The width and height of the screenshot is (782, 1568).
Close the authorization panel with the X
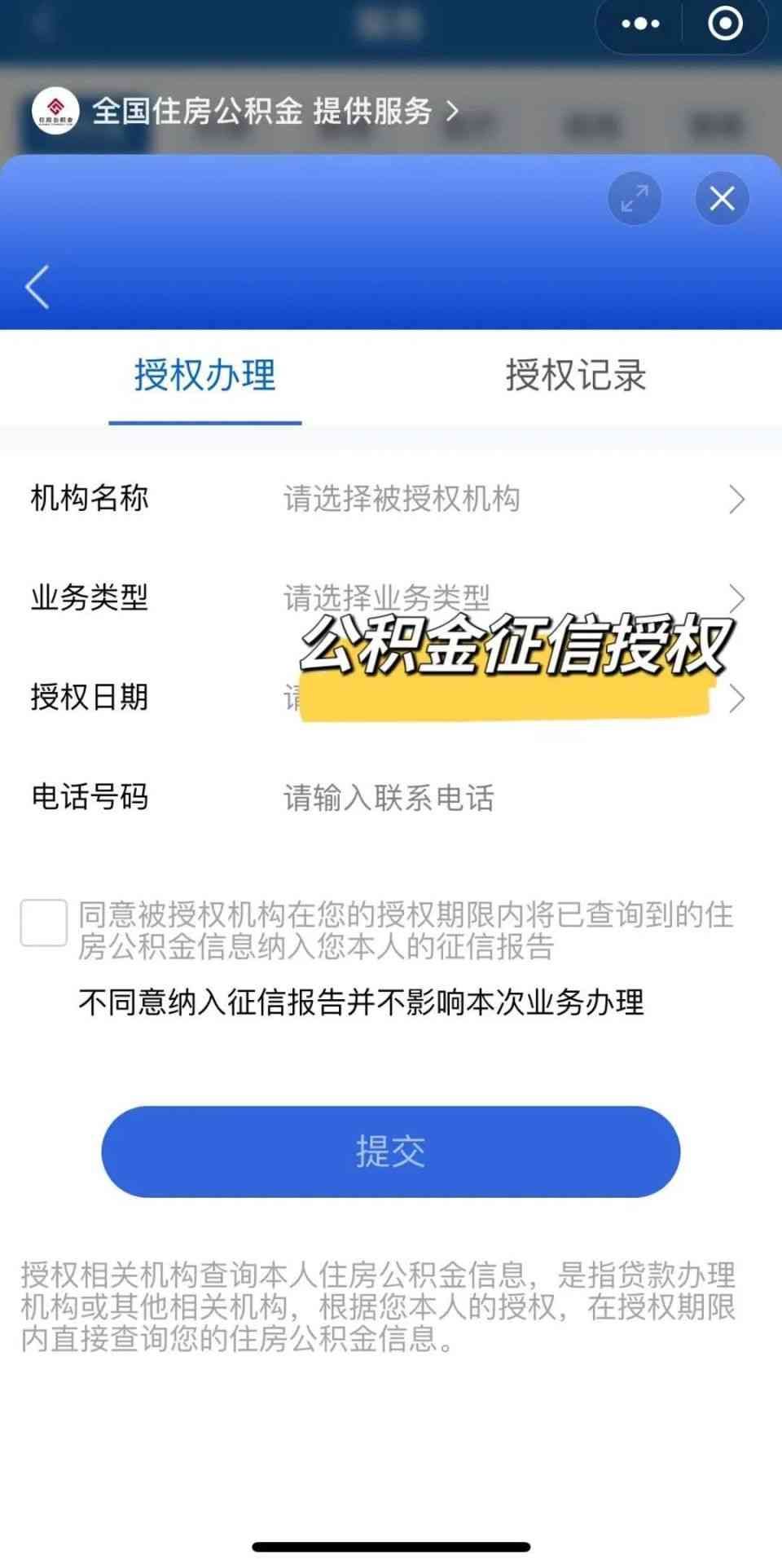pyautogui.click(x=721, y=199)
